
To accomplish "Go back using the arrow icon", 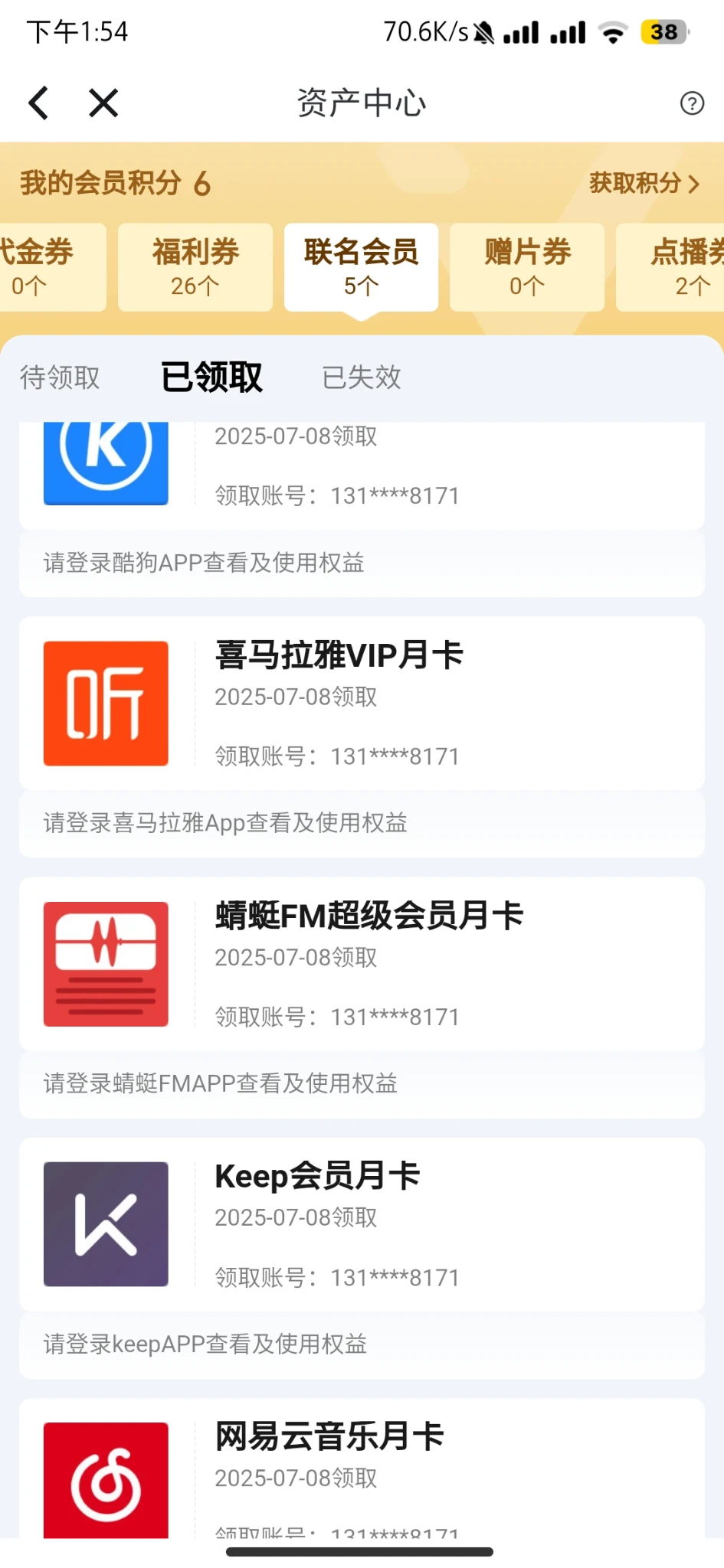I will click(38, 103).
